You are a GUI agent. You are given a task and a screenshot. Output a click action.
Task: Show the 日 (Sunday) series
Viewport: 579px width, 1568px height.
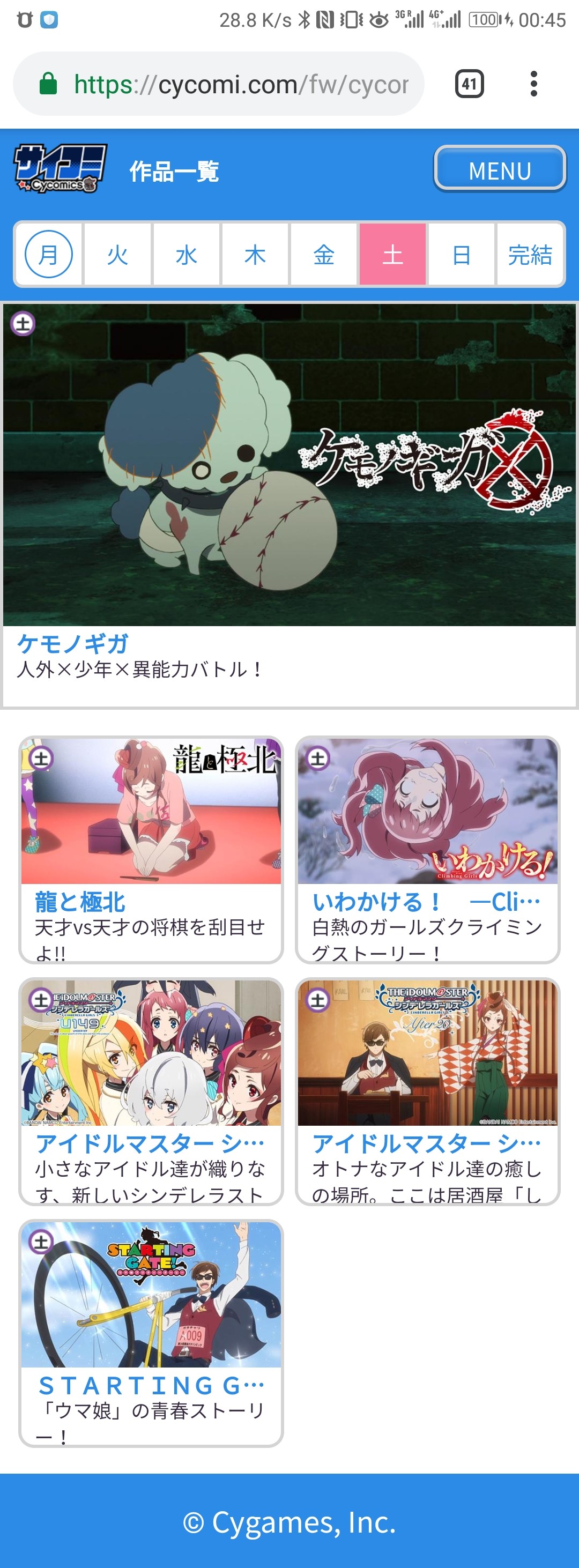pyautogui.click(x=462, y=254)
